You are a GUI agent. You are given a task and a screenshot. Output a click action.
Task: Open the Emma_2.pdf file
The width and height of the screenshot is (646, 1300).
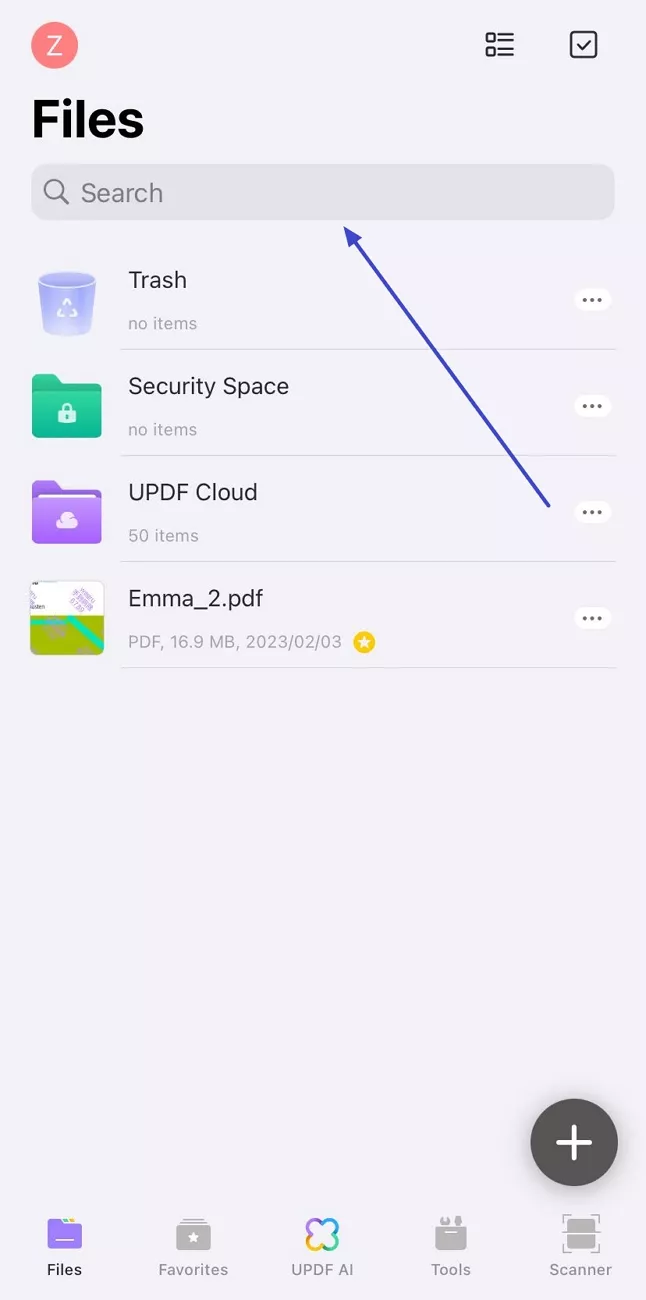[196, 599]
